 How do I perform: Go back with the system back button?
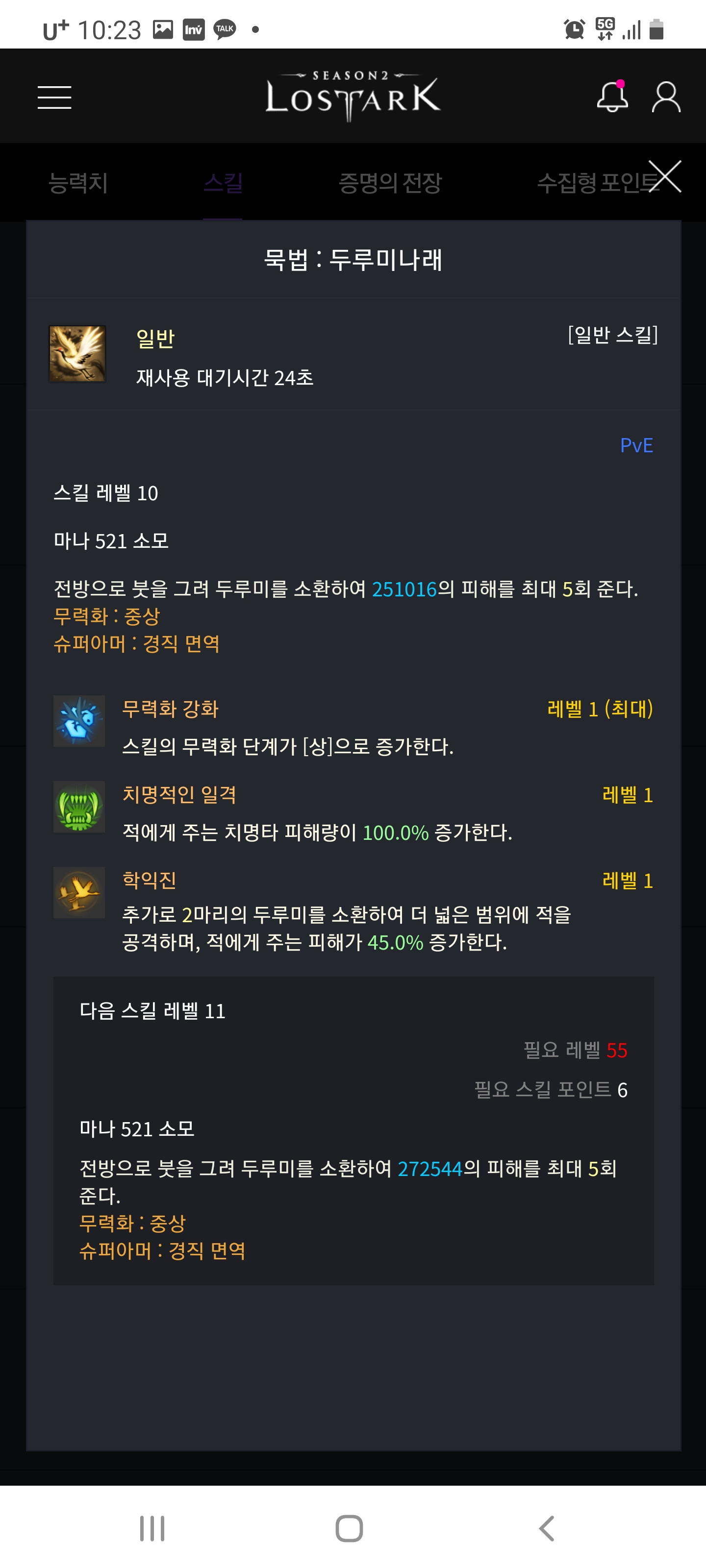pyautogui.click(x=546, y=1528)
